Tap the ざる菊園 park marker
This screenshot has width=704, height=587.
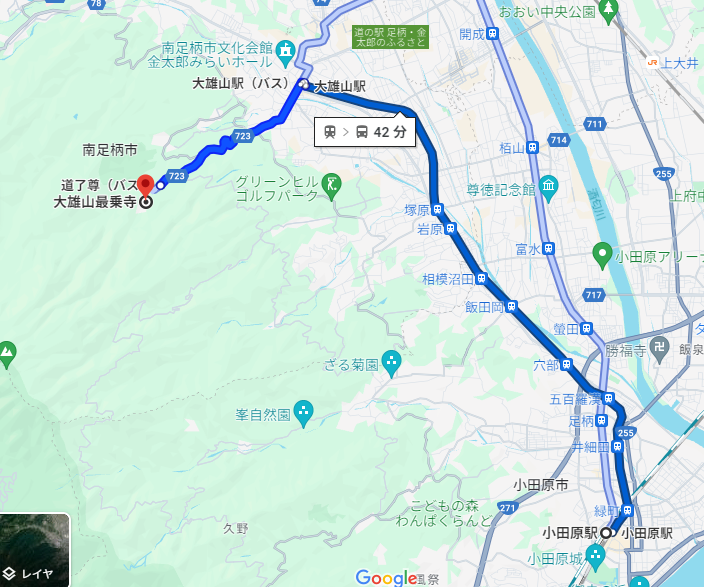[x=391, y=362]
